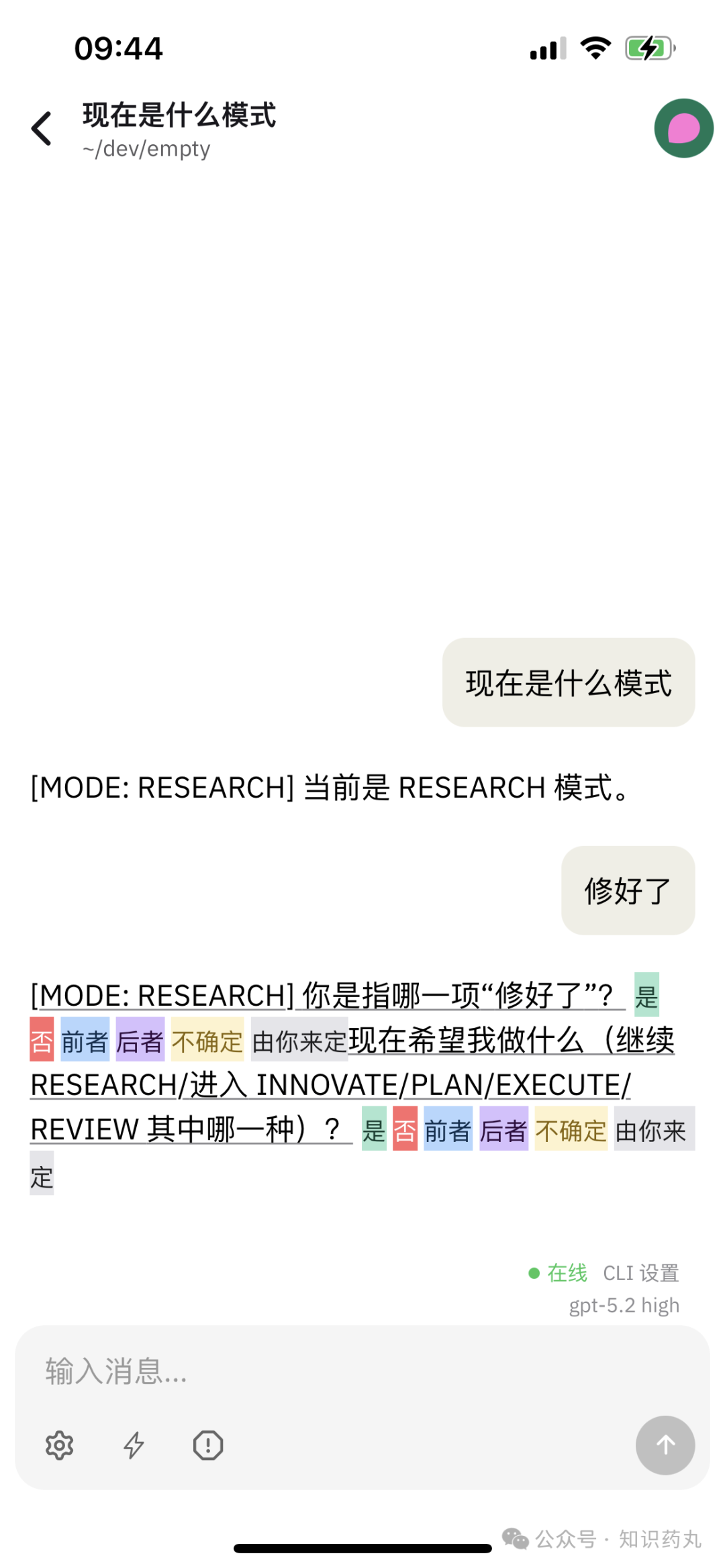
Task: Go back using the left chevron
Action: [x=40, y=127]
